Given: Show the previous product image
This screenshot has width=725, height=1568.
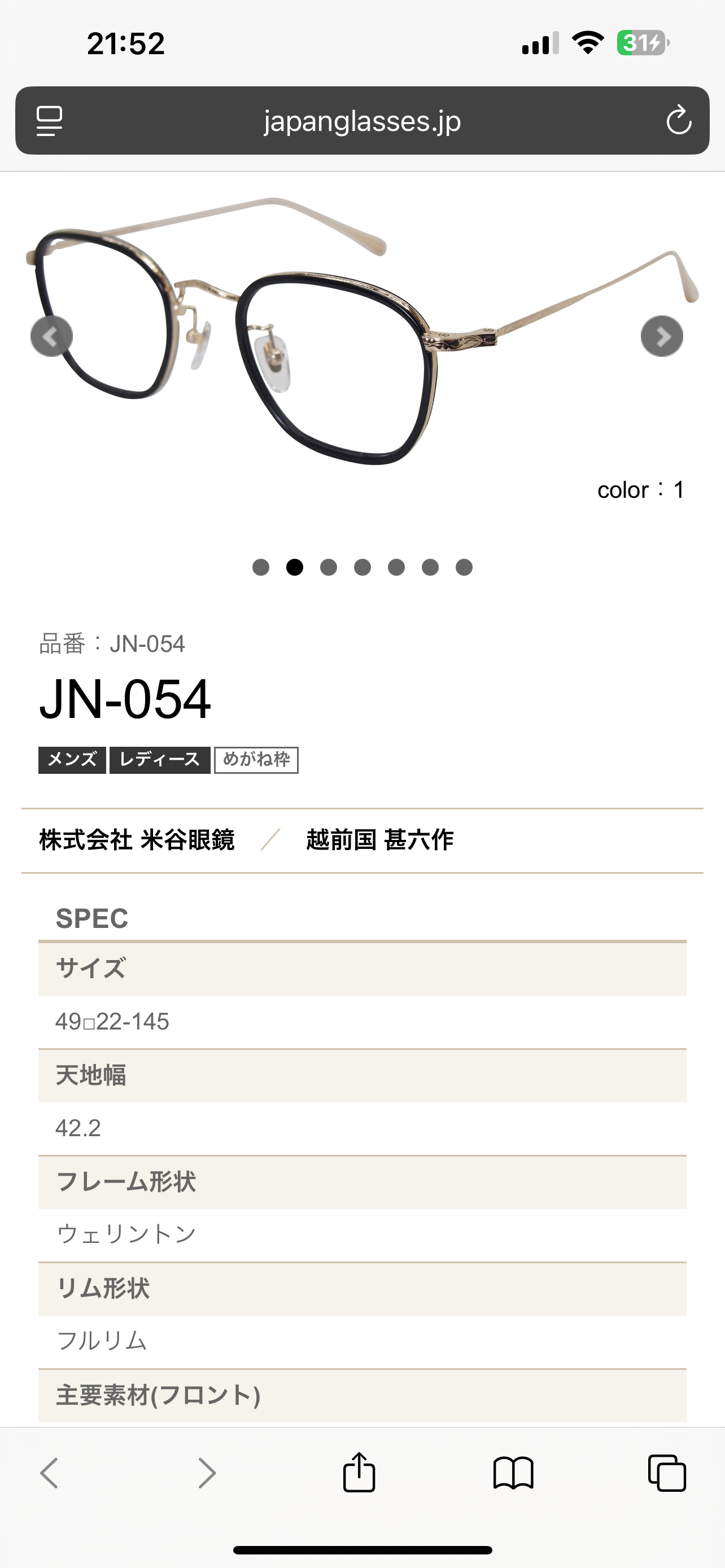Looking at the screenshot, I should (52, 336).
